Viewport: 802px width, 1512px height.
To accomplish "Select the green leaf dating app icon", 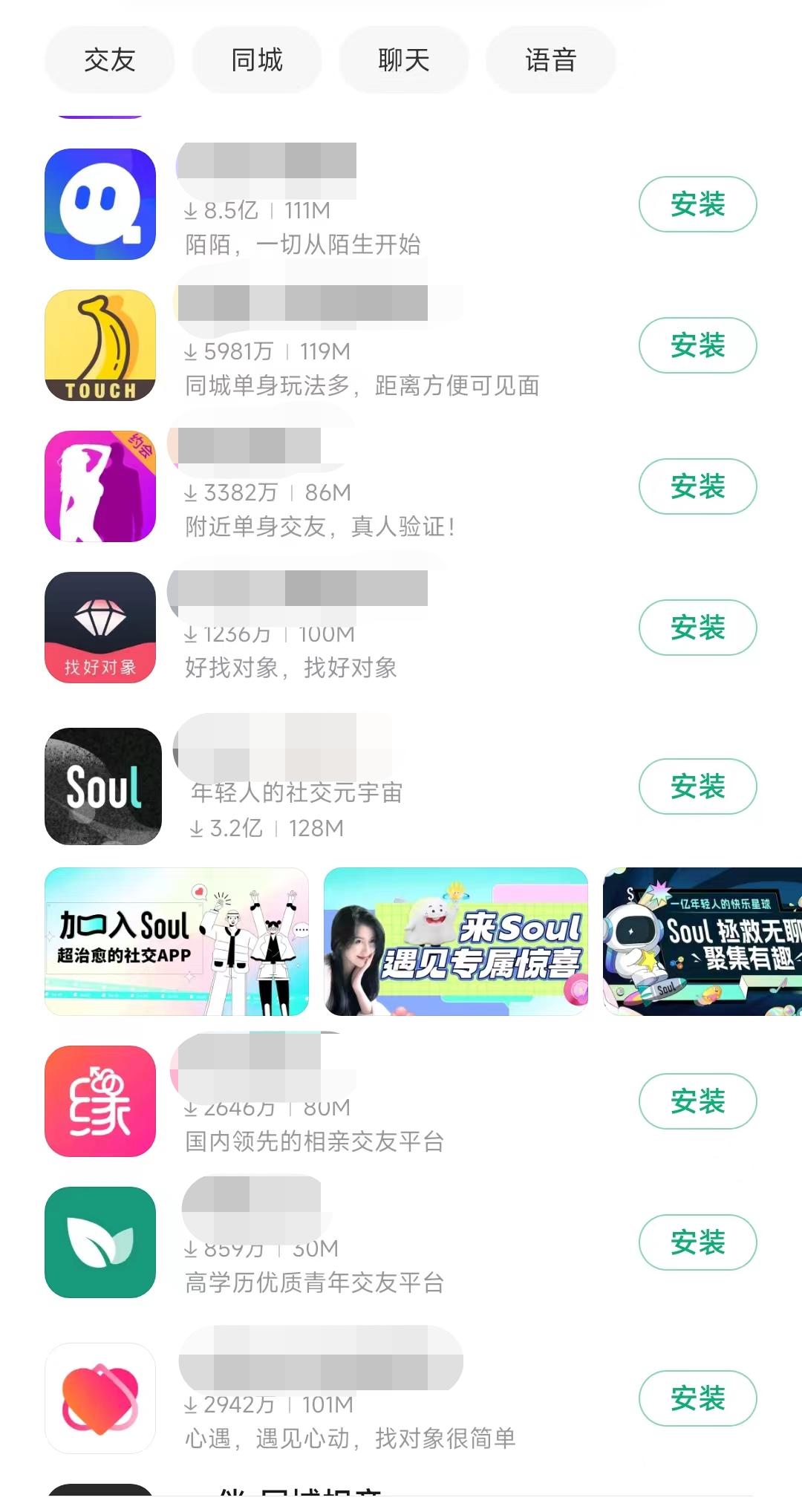I will tap(101, 1242).
